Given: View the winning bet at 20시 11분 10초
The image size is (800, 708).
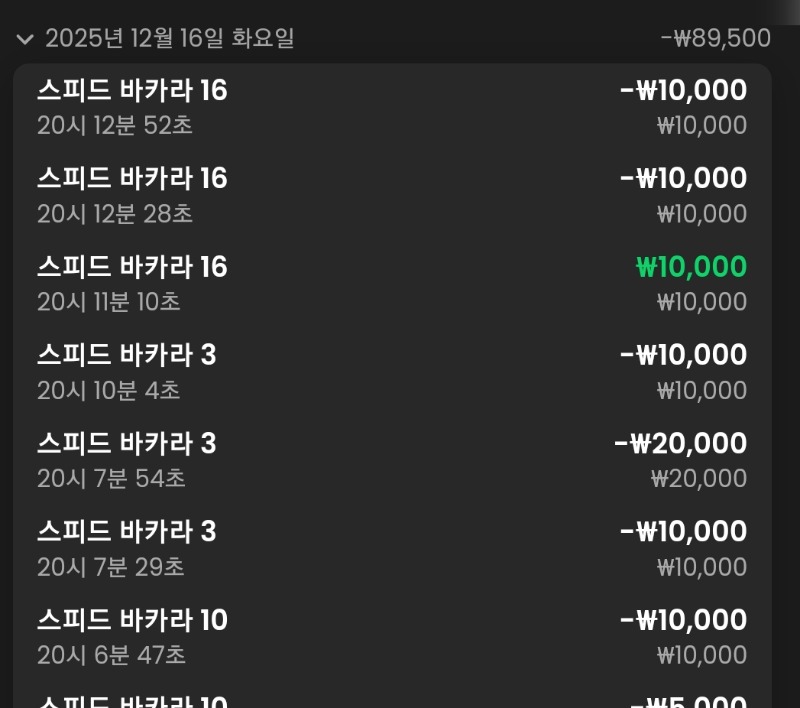Looking at the screenshot, I should (391, 284).
